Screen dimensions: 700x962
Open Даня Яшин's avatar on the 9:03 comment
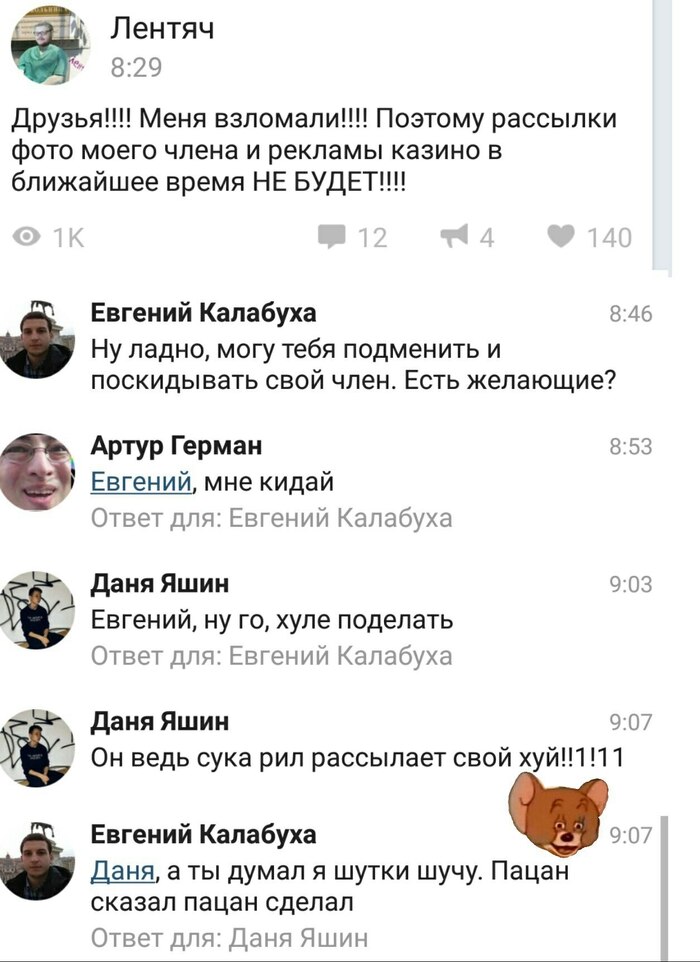37,610
